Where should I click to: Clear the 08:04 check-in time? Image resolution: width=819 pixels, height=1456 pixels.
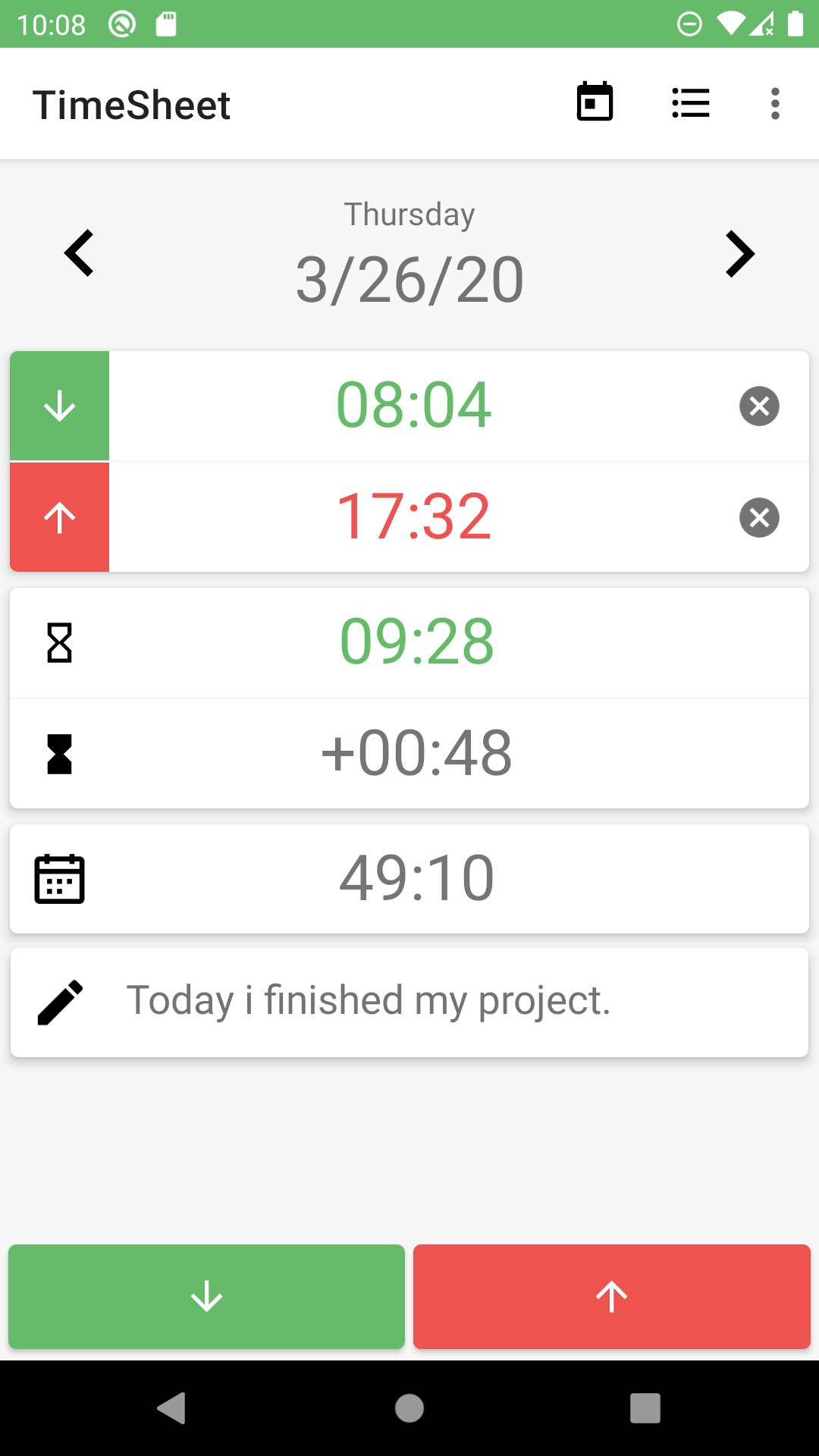click(x=759, y=406)
